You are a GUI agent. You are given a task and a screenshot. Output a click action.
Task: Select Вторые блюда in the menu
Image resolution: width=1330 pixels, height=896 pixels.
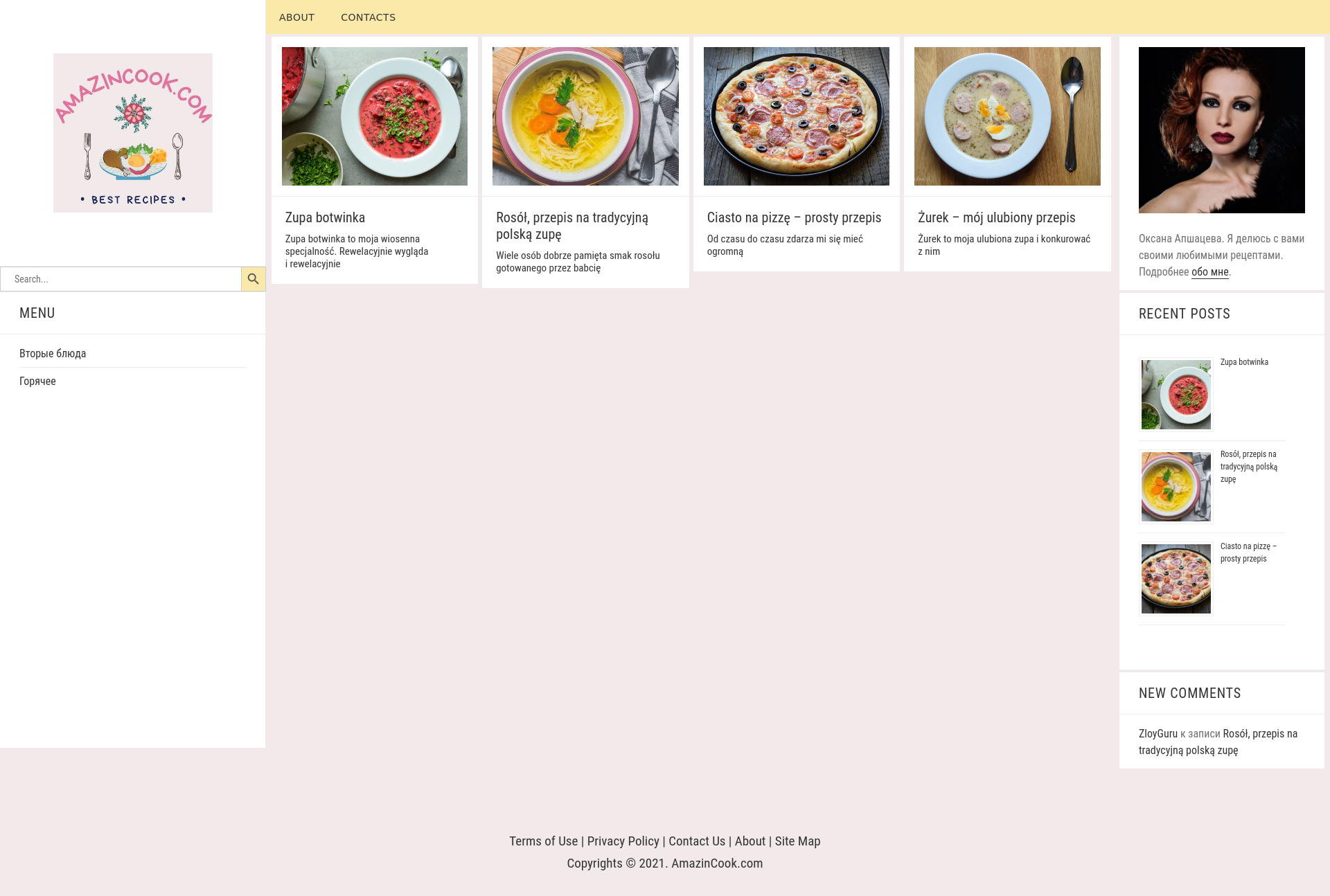tap(53, 353)
